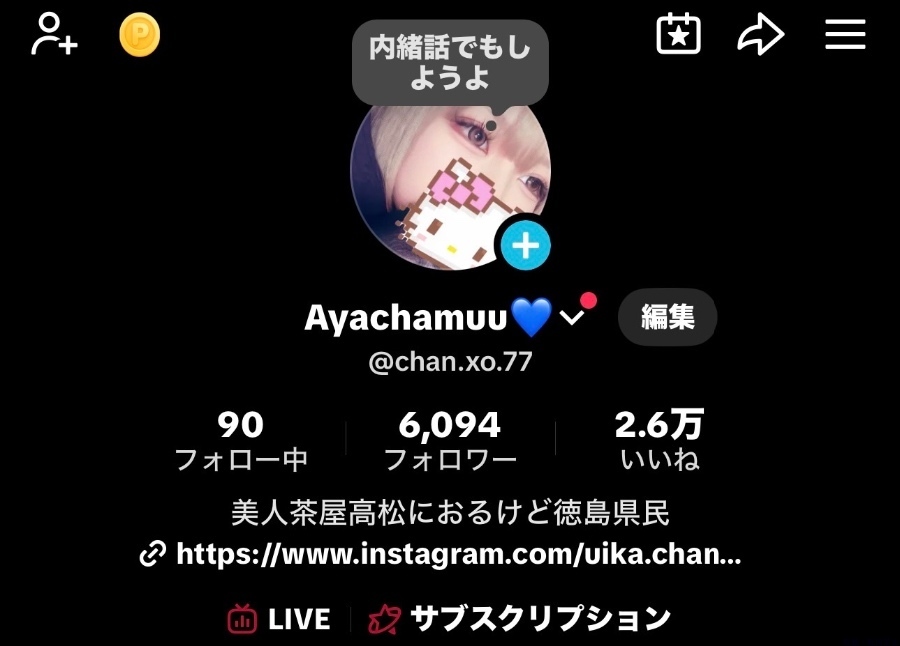
Task: Open the calendar star events icon
Action: (x=678, y=35)
